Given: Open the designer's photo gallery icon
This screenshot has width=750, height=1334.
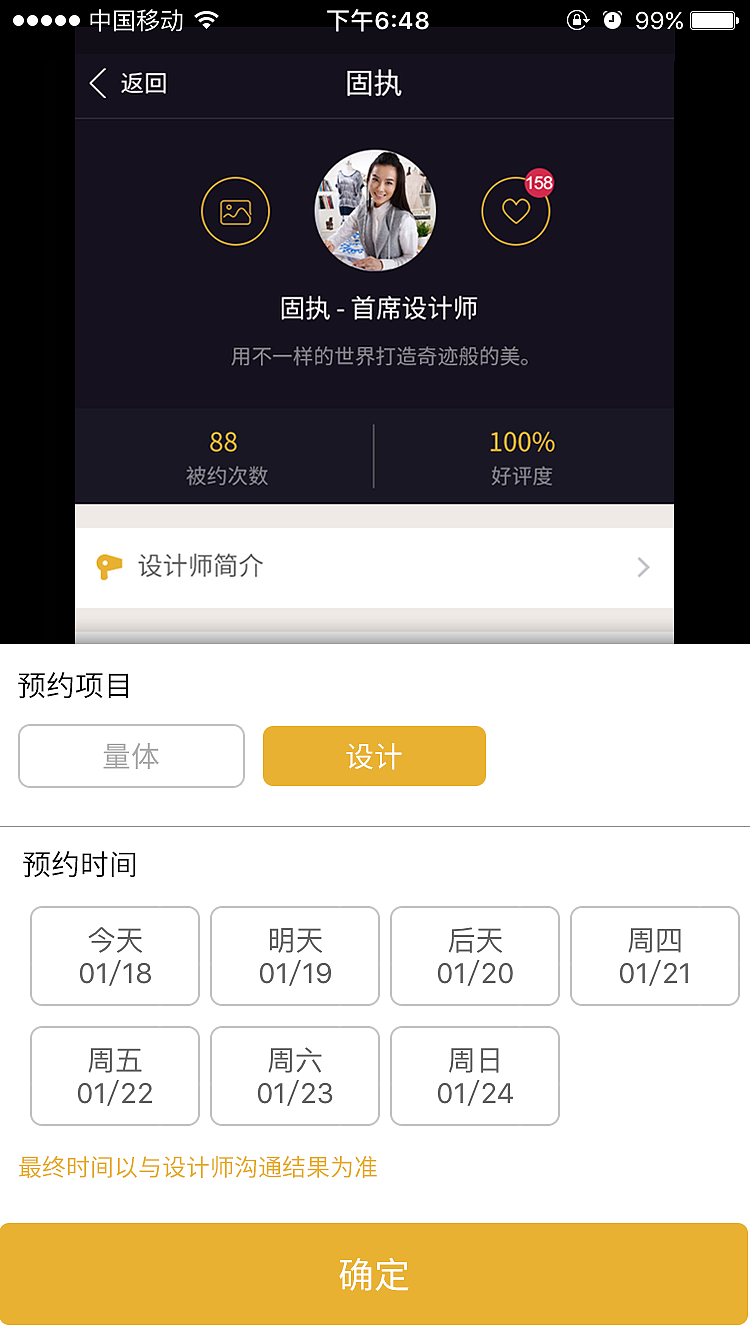Looking at the screenshot, I should click(236, 212).
